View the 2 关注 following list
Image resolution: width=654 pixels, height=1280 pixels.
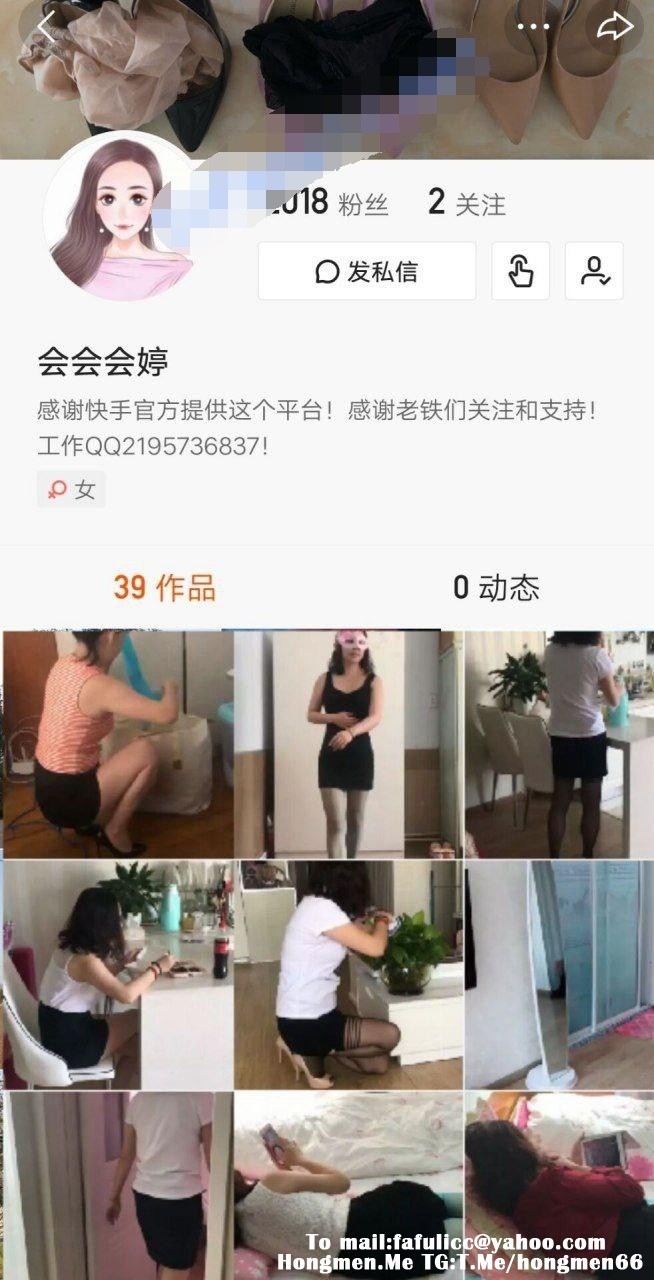tap(466, 204)
